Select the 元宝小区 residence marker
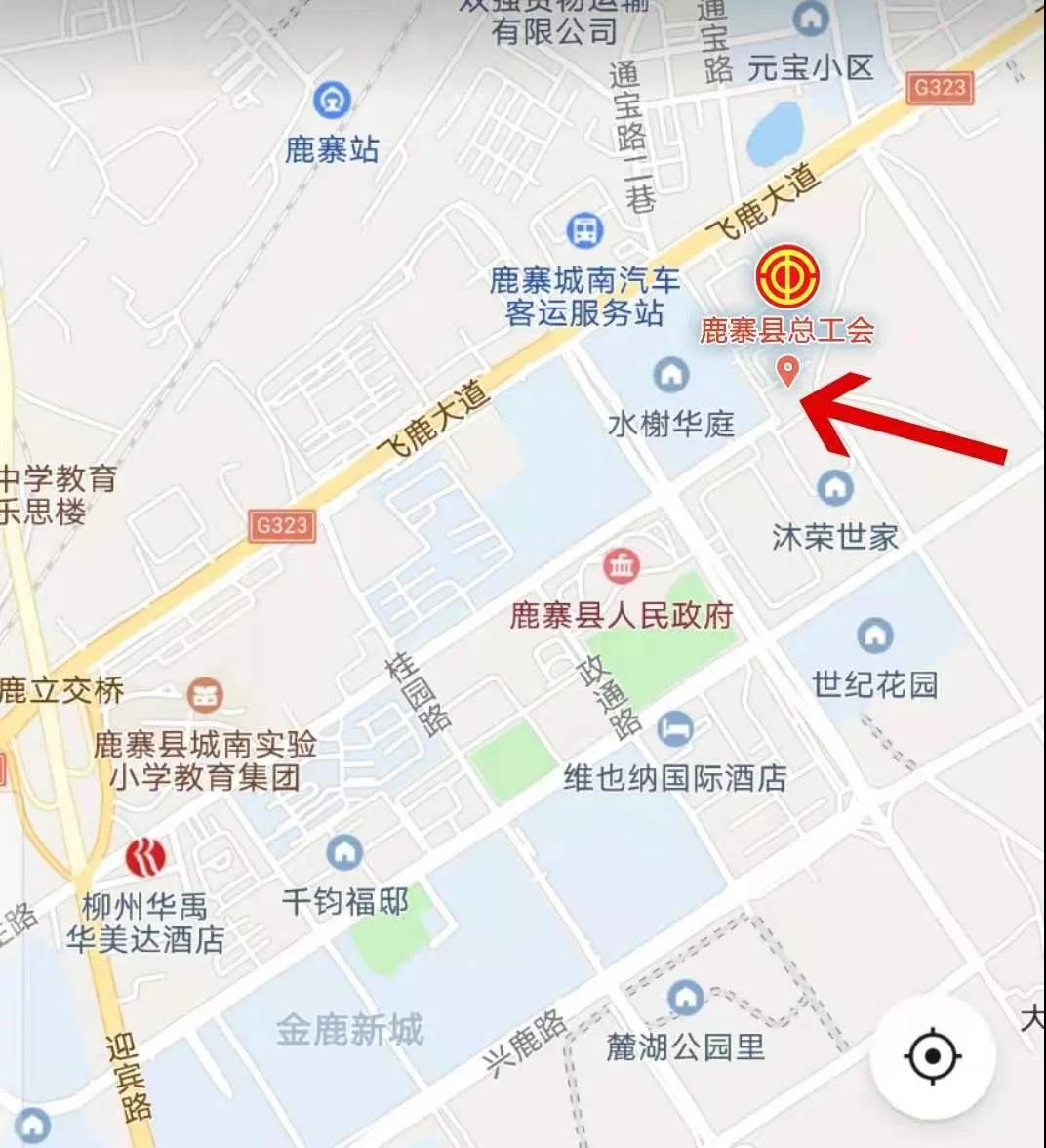Viewport: 1046px width, 1148px height. [810, 19]
